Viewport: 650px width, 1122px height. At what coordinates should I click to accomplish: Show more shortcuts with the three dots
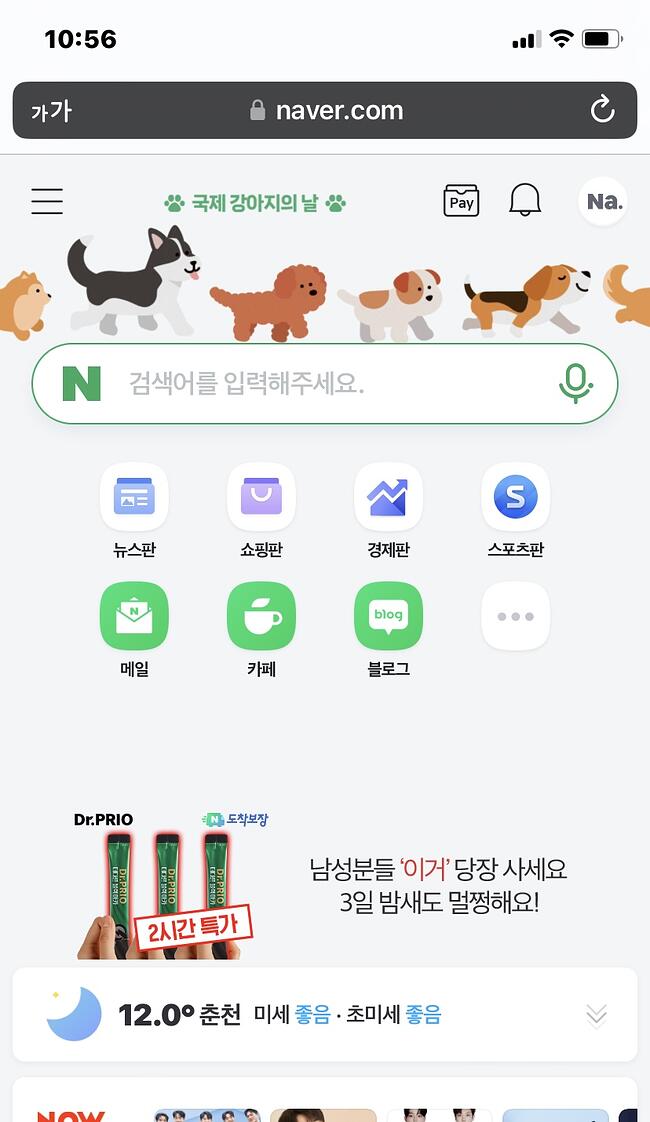click(x=515, y=617)
